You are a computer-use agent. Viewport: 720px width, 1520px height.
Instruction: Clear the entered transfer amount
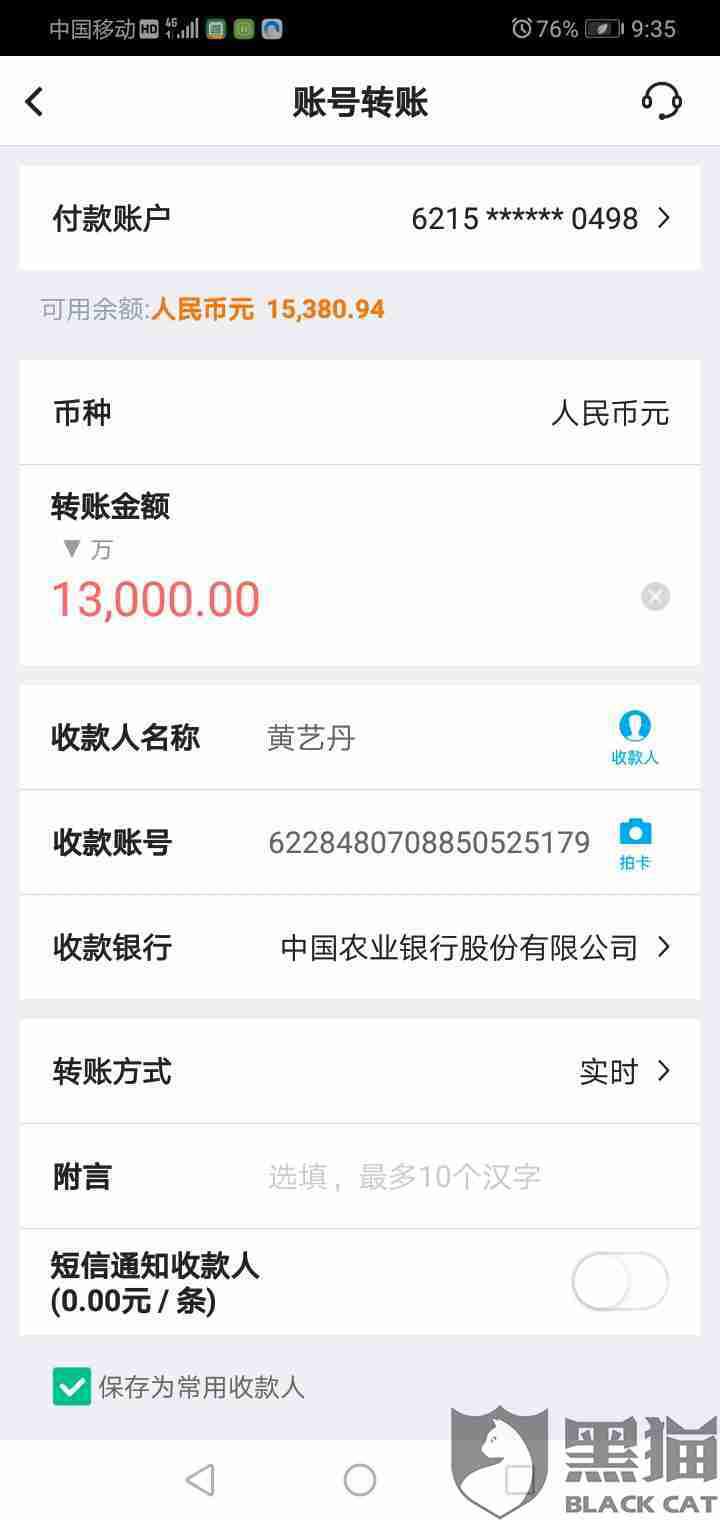point(655,597)
